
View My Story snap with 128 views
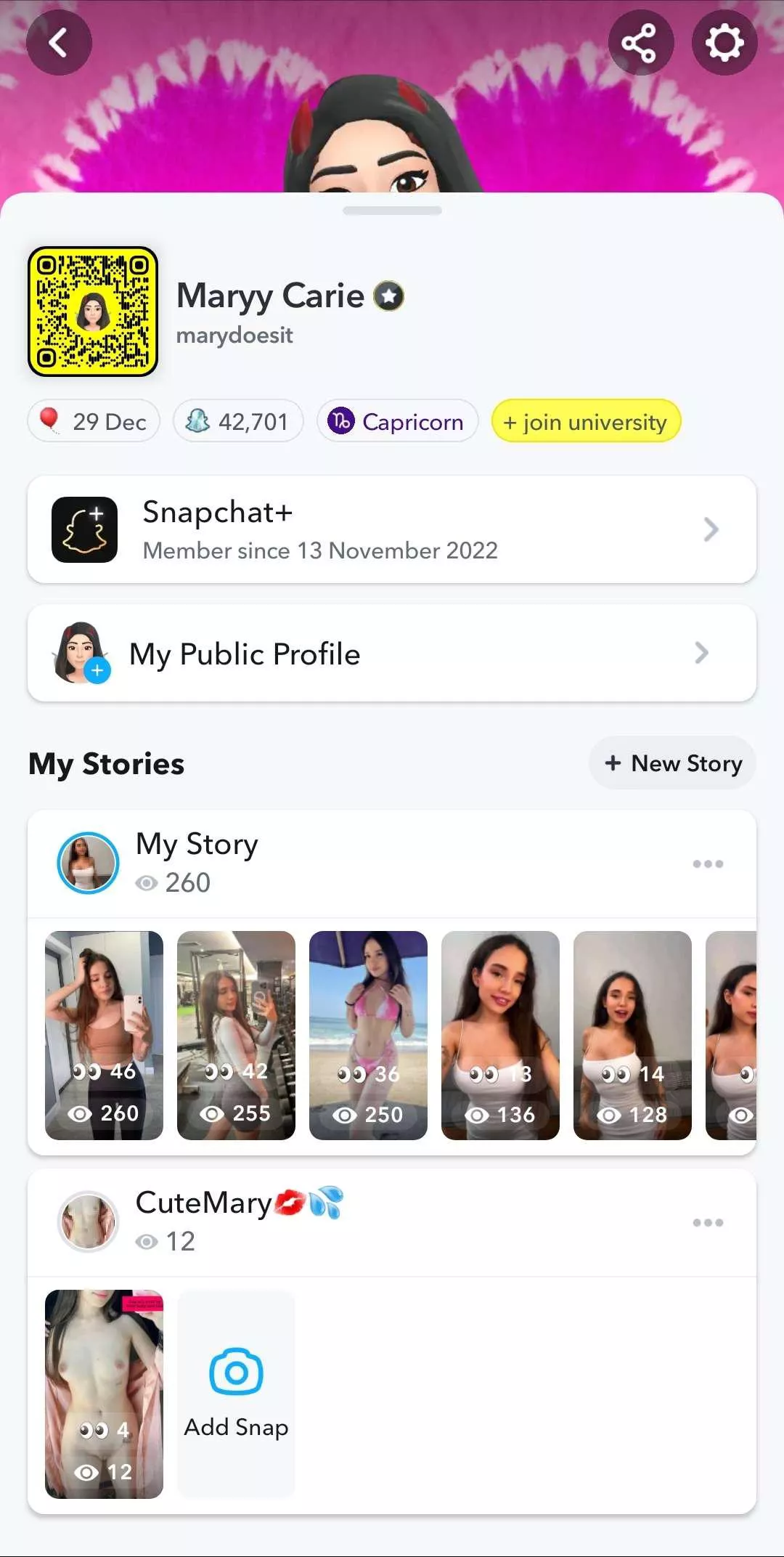[632, 1035]
